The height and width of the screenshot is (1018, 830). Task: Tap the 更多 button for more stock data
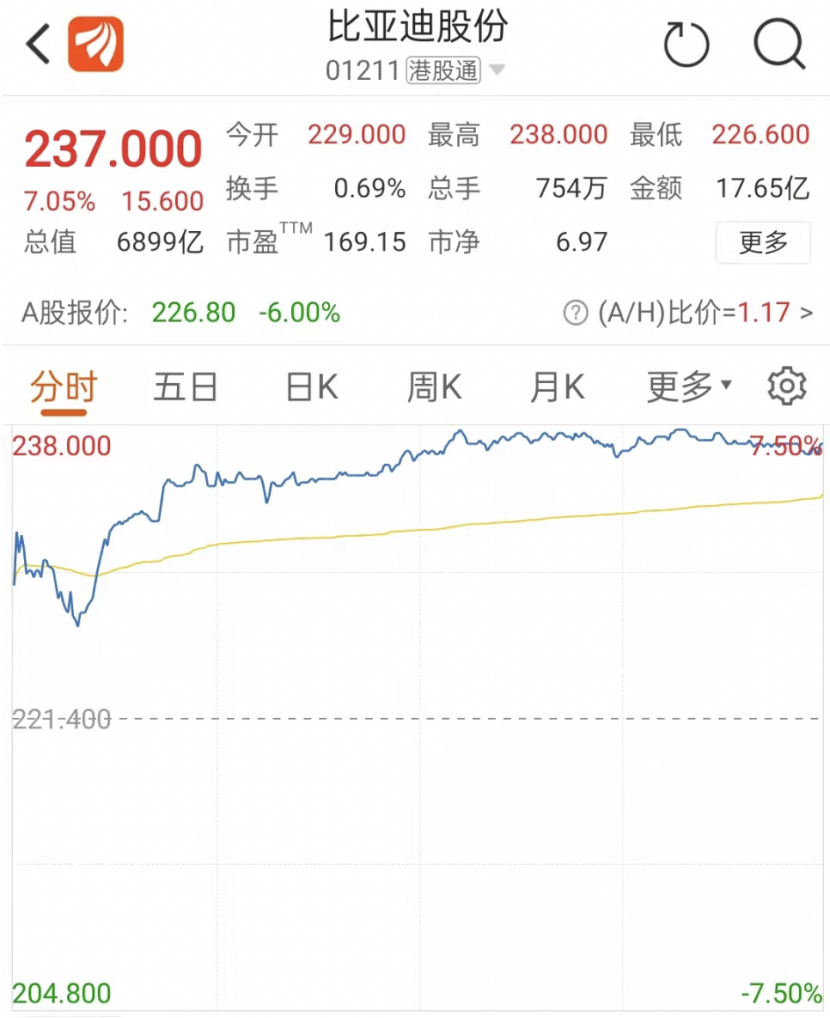(x=763, y=242)
